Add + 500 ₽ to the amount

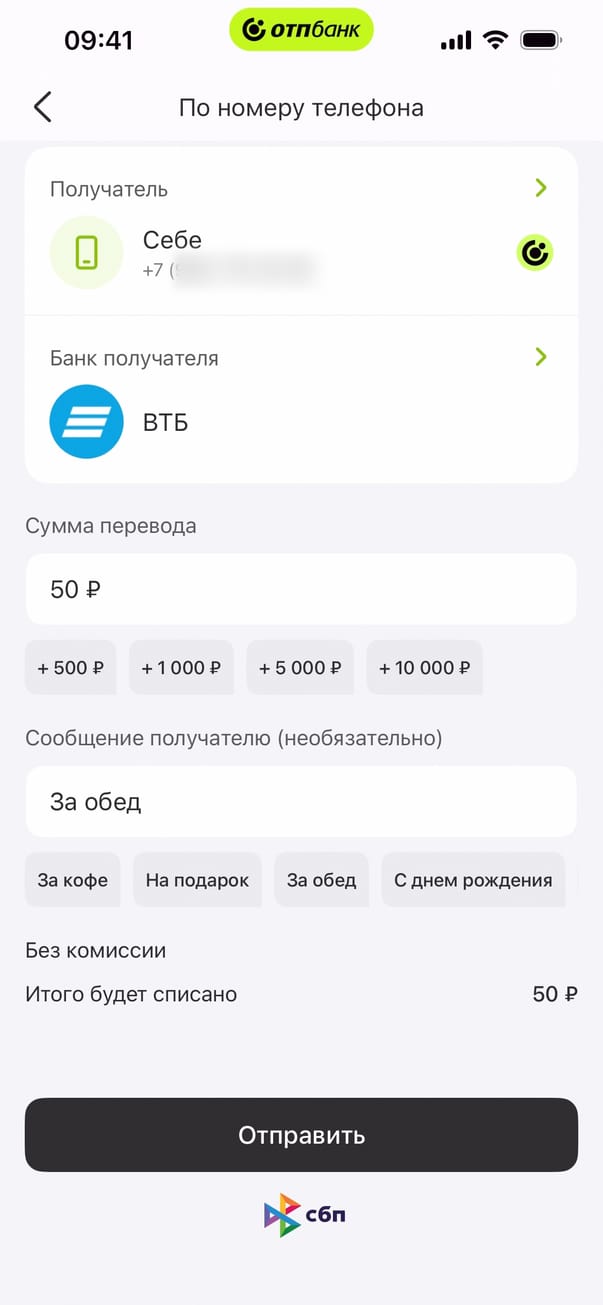coord(70,667)
